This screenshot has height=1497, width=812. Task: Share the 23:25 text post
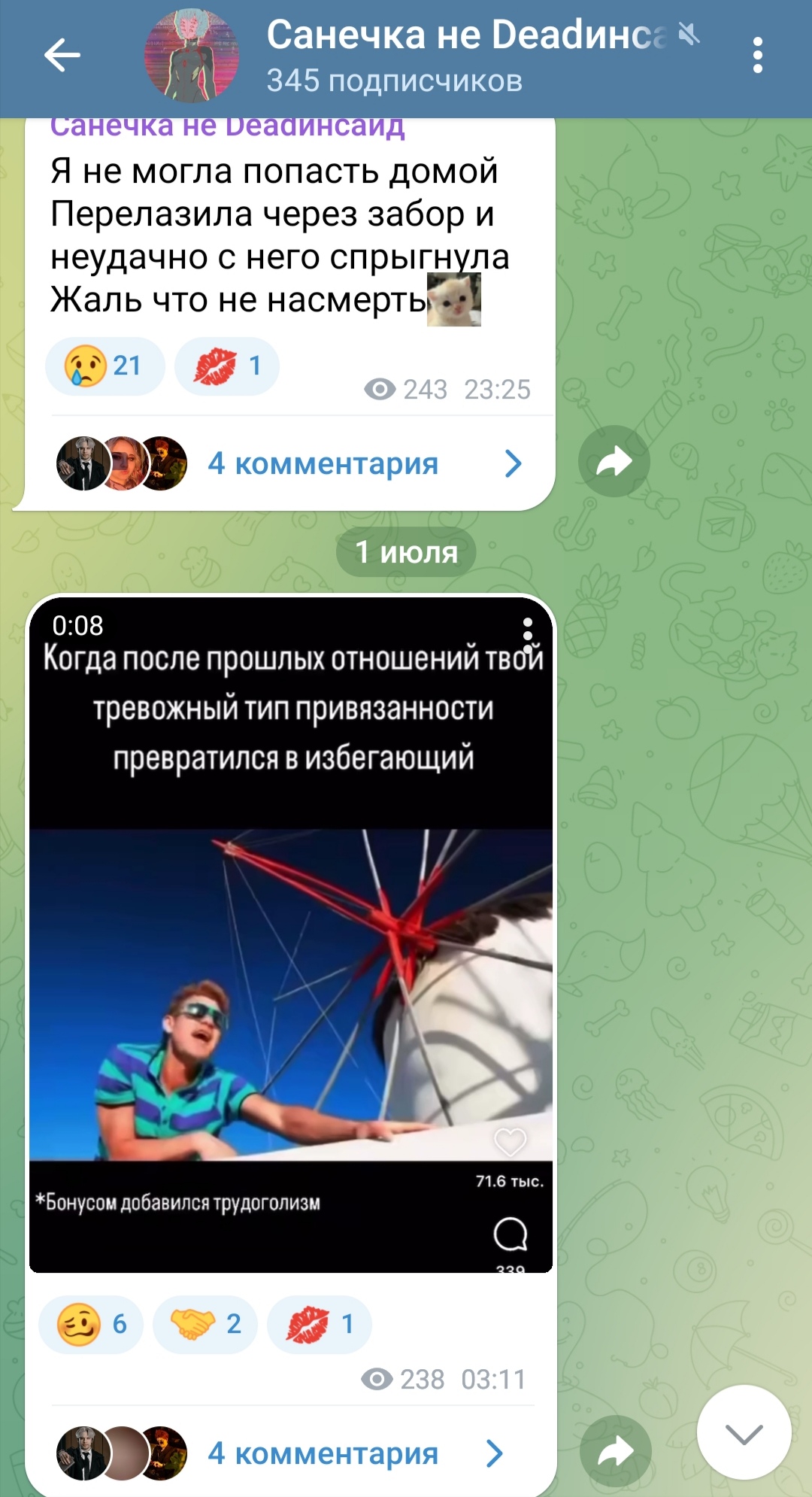click(x=614, y=461)
